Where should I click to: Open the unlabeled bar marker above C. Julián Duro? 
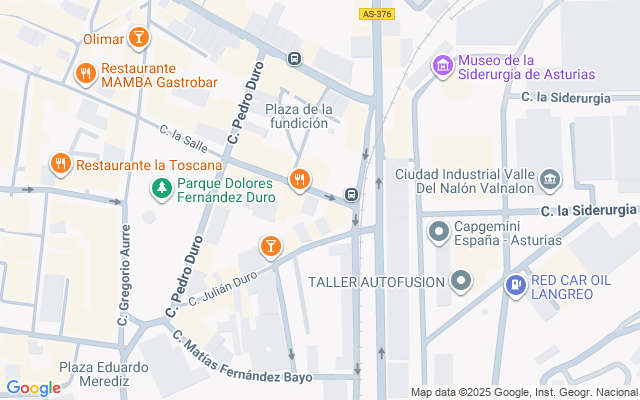click(269, 245)
